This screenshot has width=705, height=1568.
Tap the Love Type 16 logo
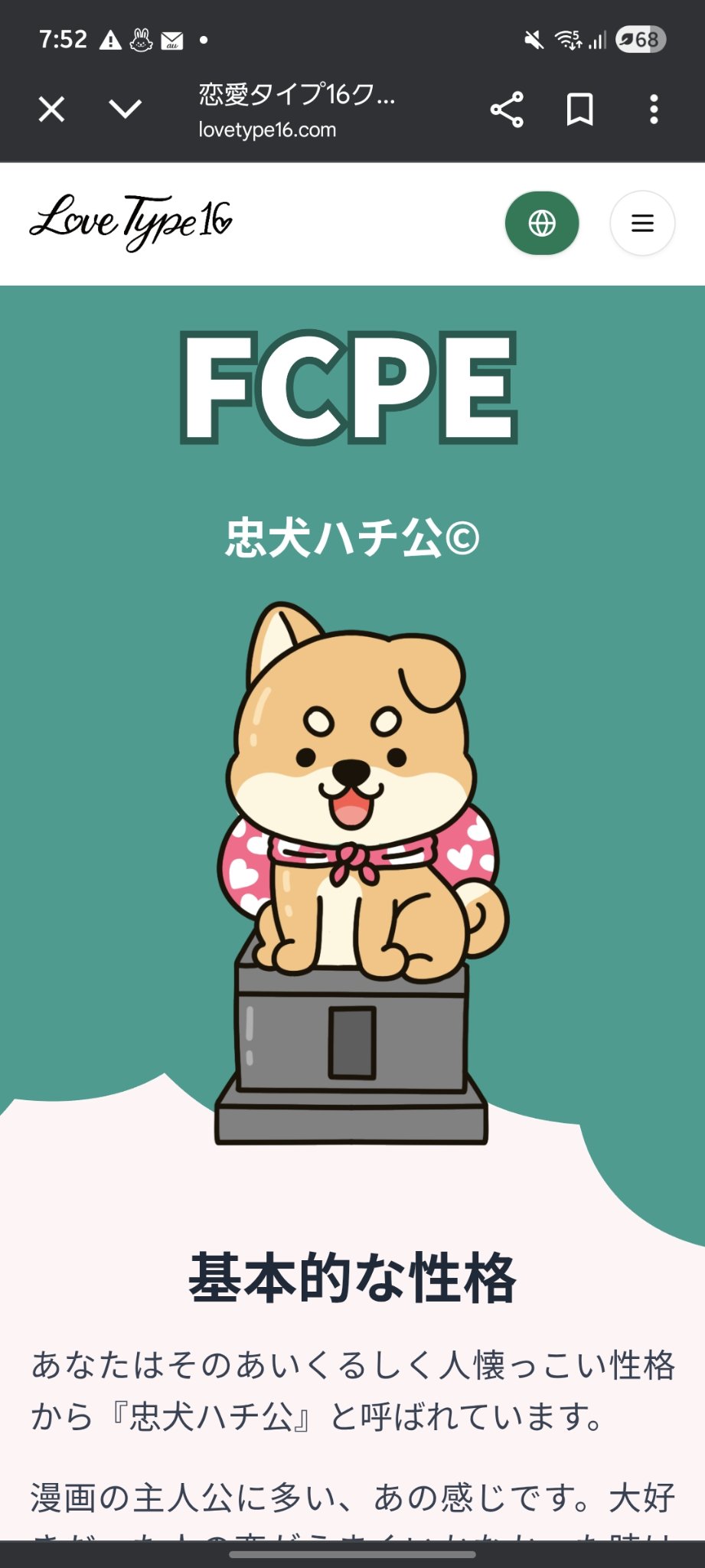pyautogui.click(x=131, y=222)
